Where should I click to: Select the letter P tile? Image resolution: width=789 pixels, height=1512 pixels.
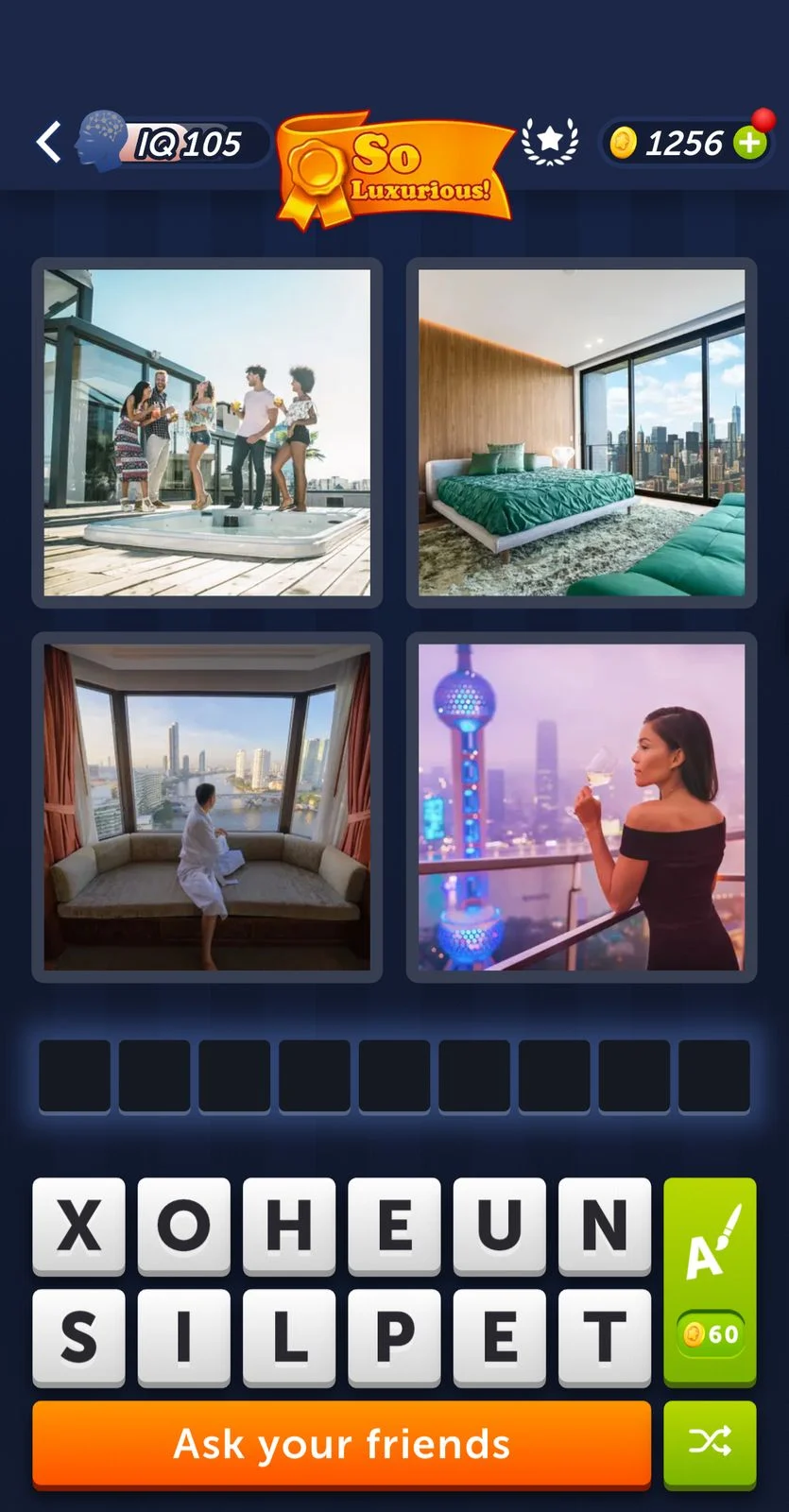[394, 1336]
